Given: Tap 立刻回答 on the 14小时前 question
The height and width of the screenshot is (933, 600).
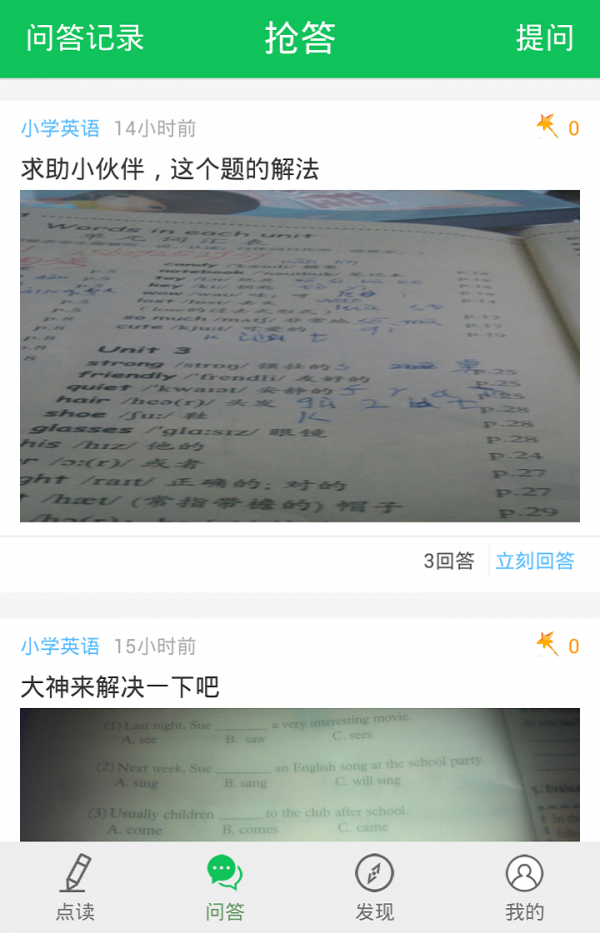Looking at the screenshot, I should (535, 561).
